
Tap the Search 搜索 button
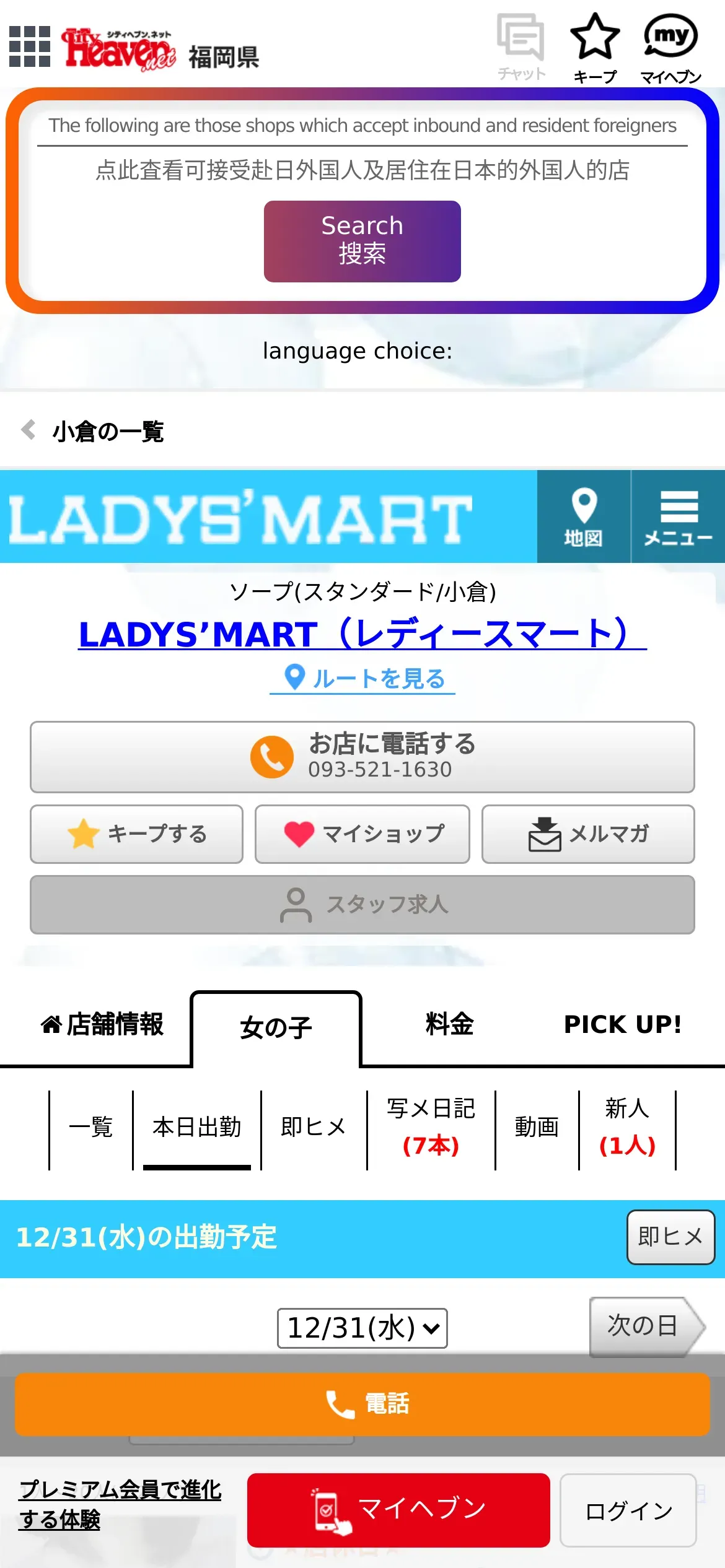(x=362, y=241)
